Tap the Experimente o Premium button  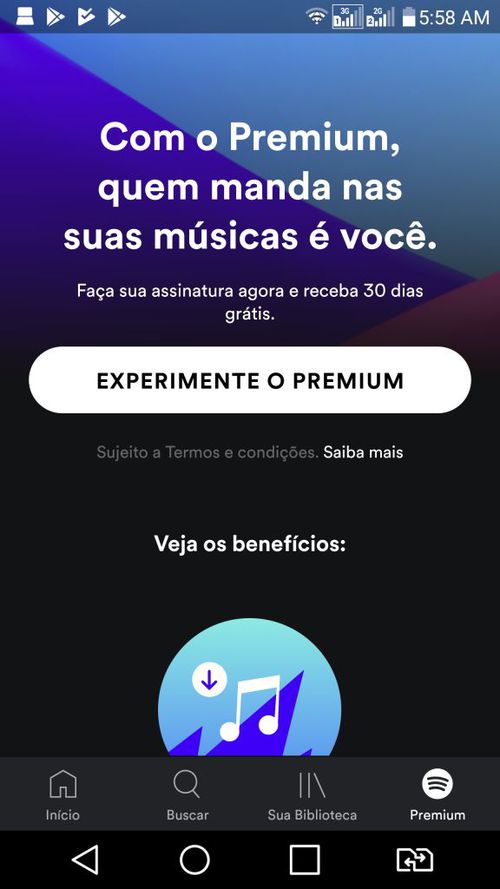tap(250, 380)
